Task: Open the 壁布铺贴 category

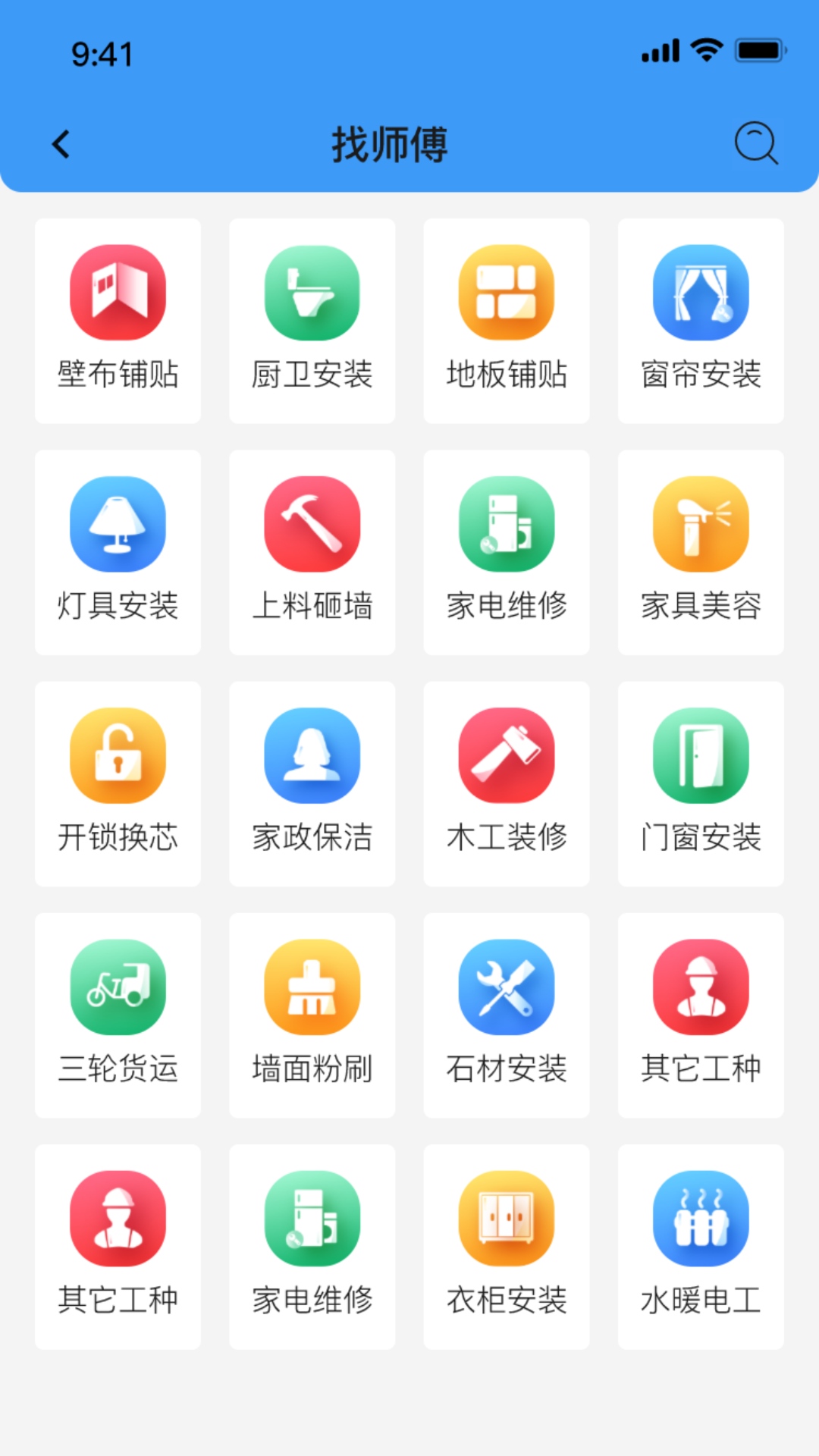Action: tap(118, 320)
